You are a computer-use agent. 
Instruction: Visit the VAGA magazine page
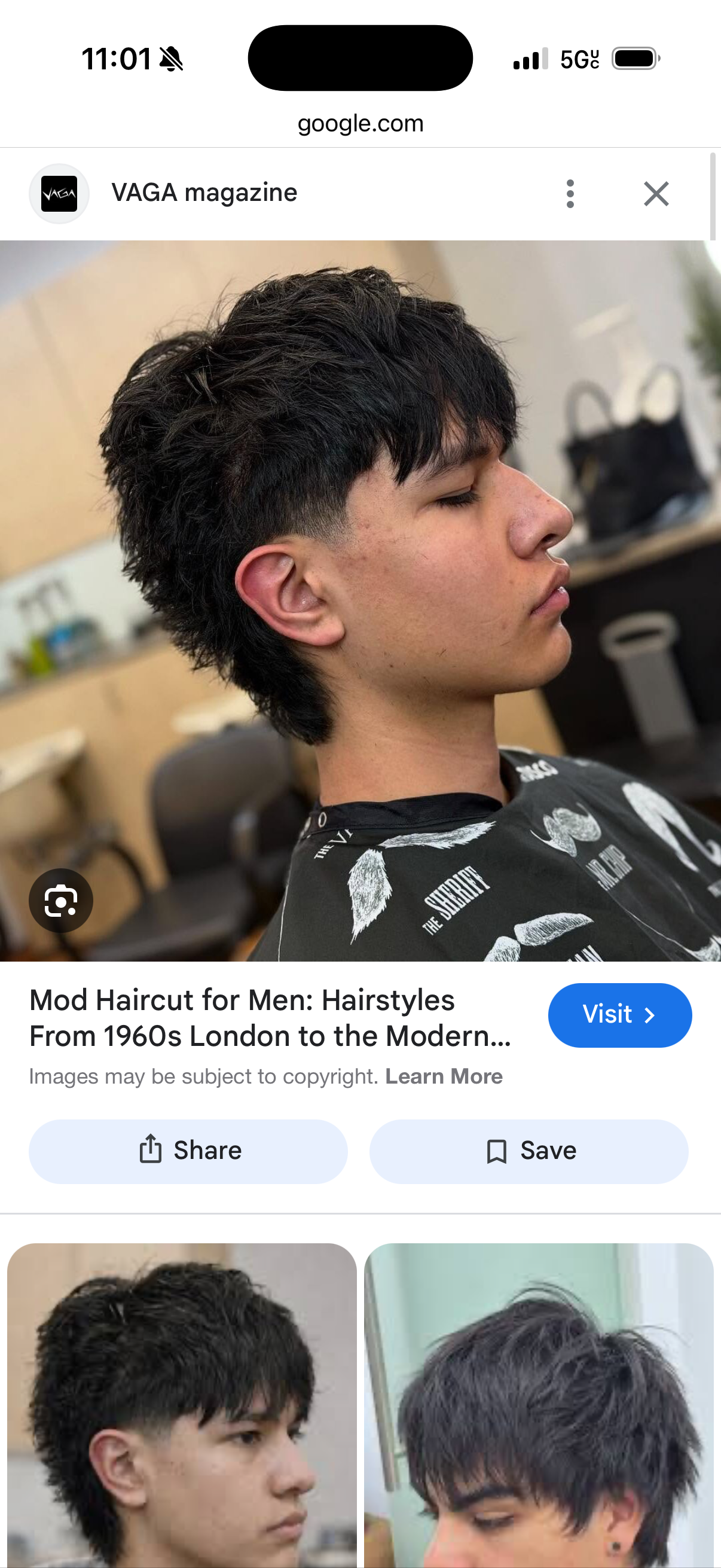point(619,1015)
